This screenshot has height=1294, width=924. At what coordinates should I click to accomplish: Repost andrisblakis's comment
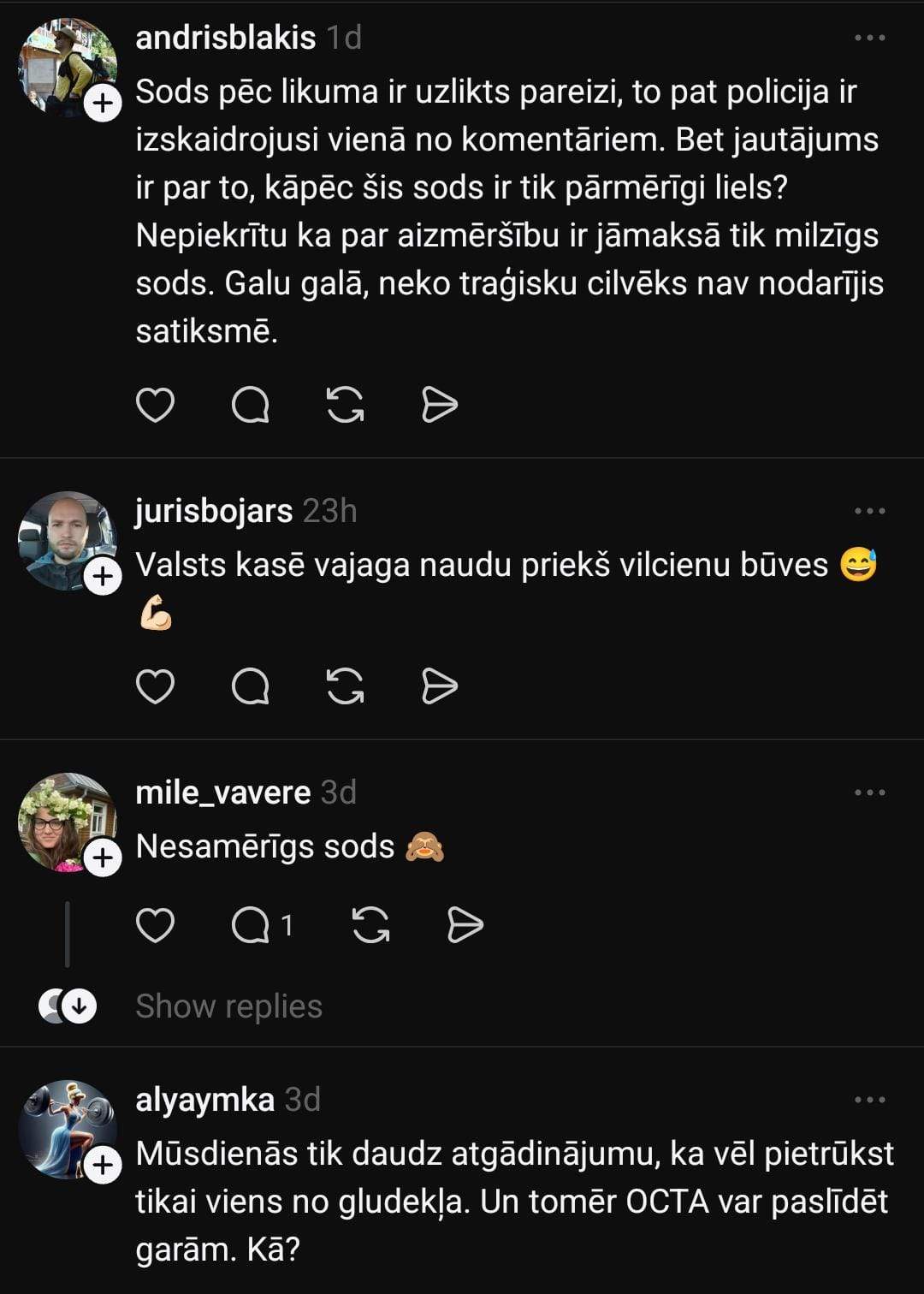346,405
